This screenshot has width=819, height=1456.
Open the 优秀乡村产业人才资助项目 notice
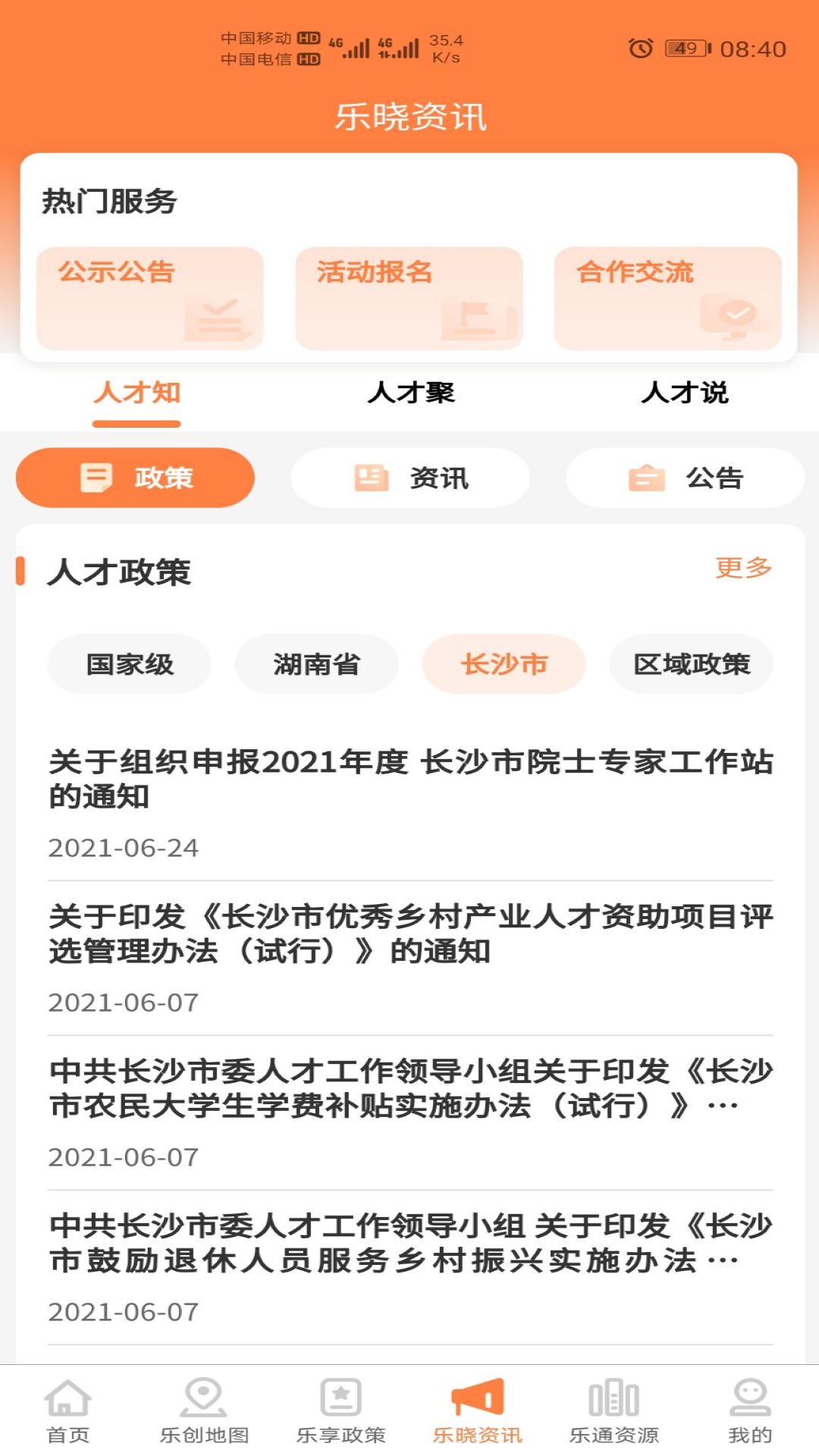(409, 934)
